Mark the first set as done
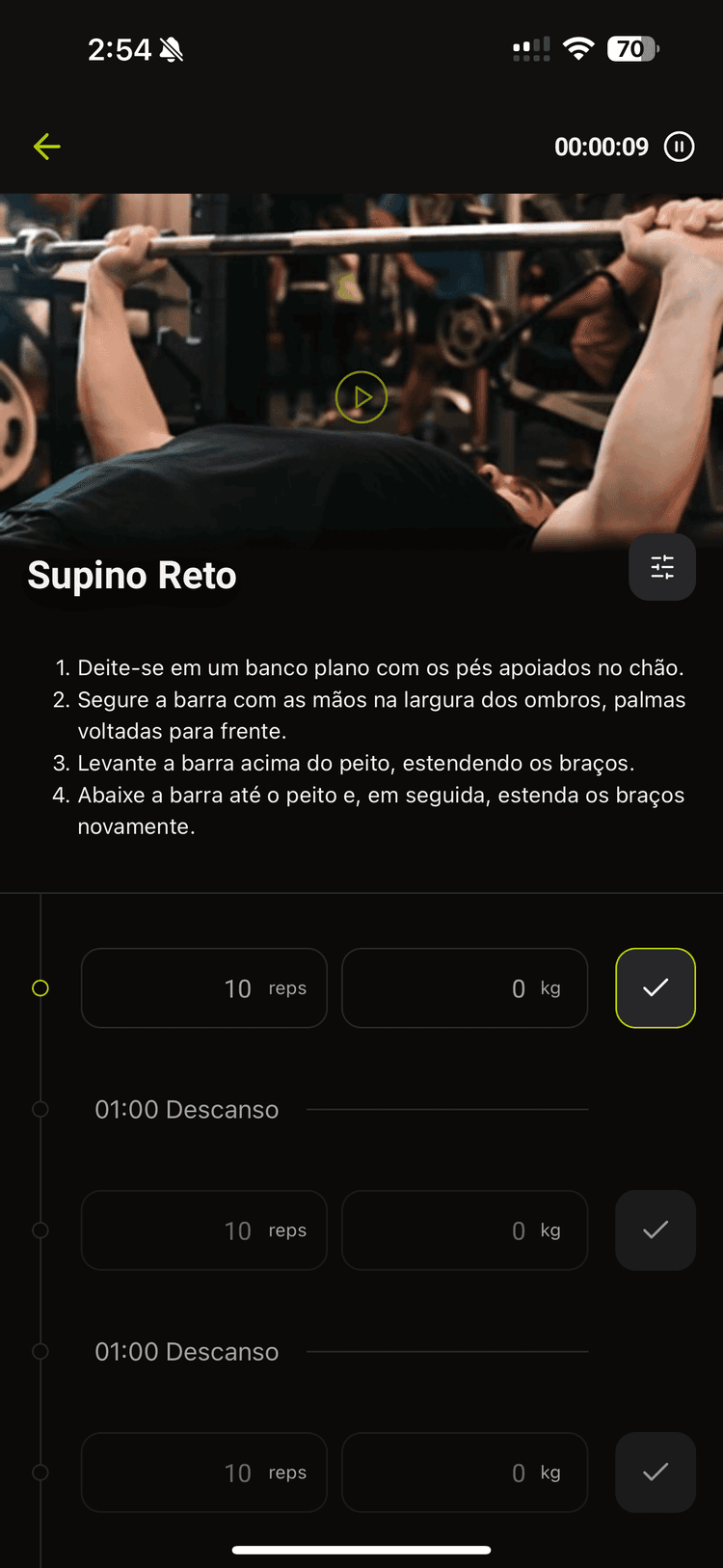Screen dimensions: 723x1568 coord(656,988)
